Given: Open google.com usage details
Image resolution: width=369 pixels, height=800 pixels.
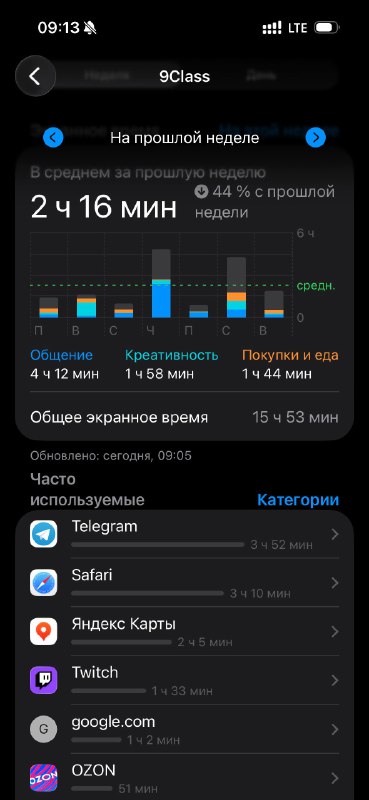Looking at the screenshot, I should point(184,730).
